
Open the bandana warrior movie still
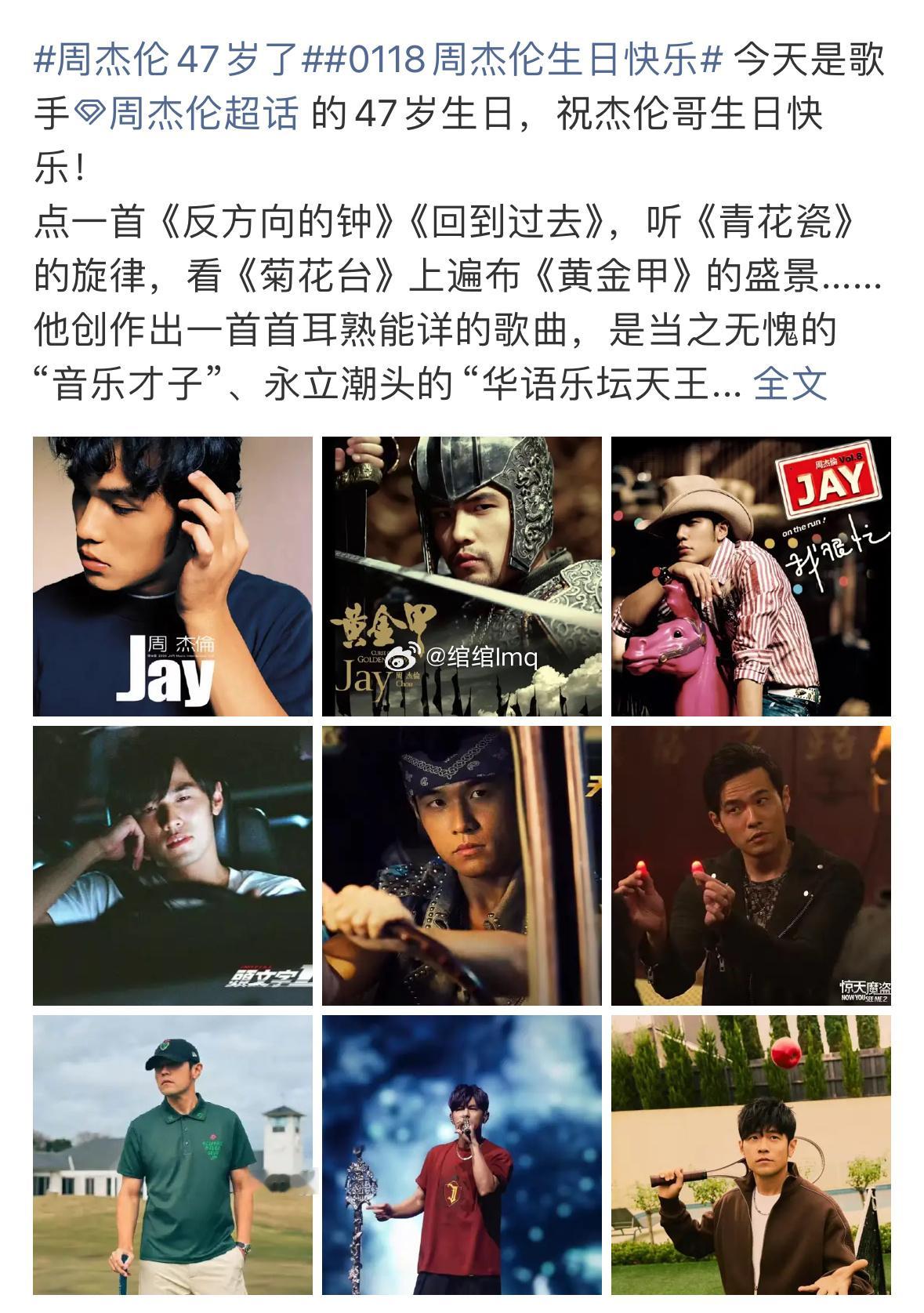pos(462,865)
